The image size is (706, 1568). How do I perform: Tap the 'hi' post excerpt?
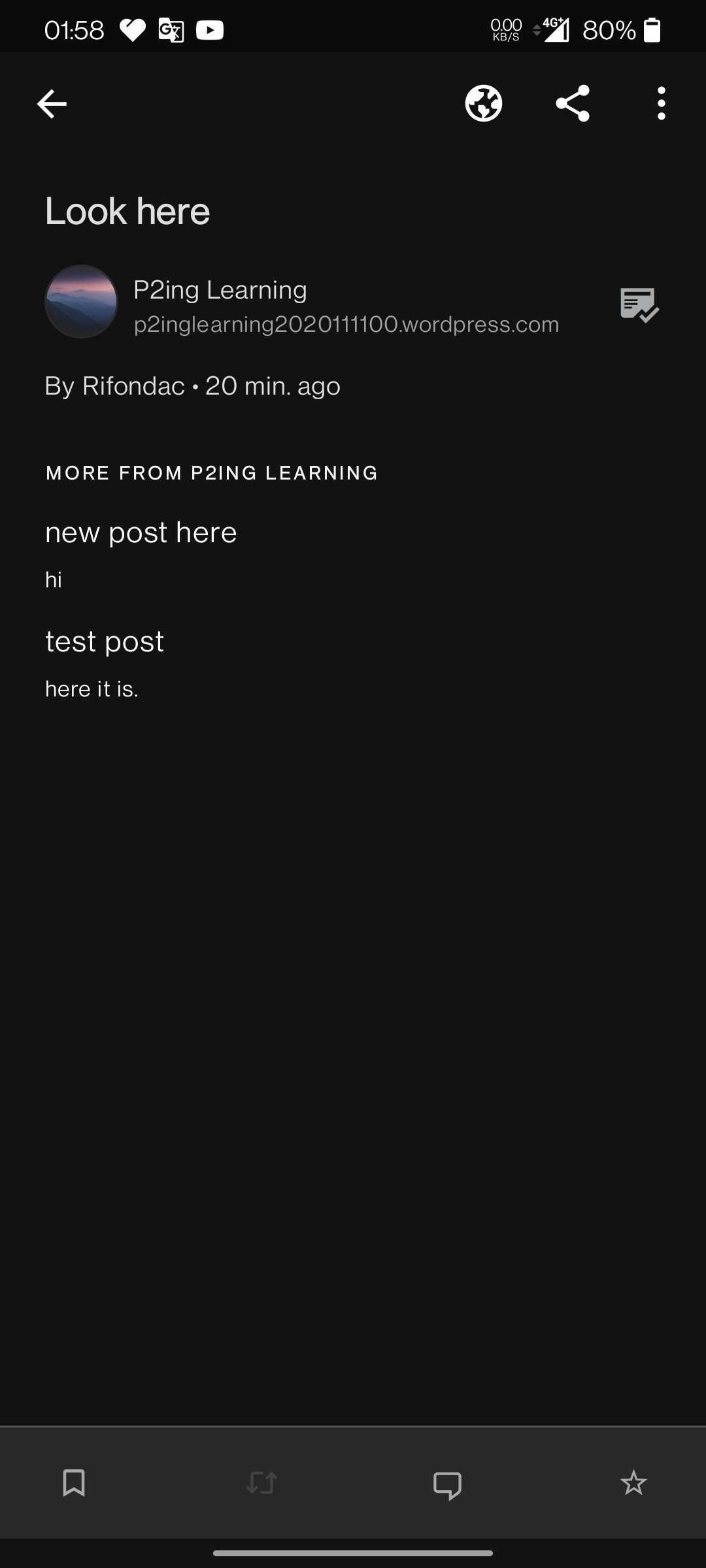click(53, 578)
